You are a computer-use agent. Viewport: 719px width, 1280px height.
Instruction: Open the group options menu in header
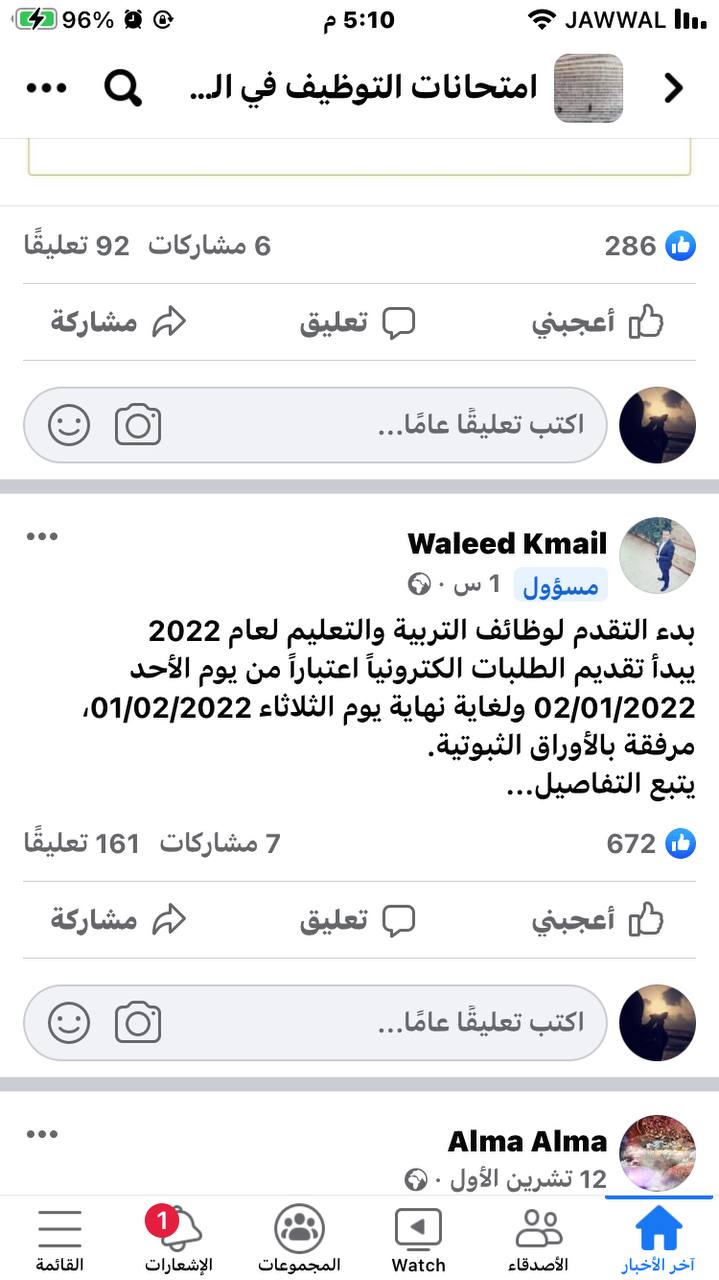(45, 88)
